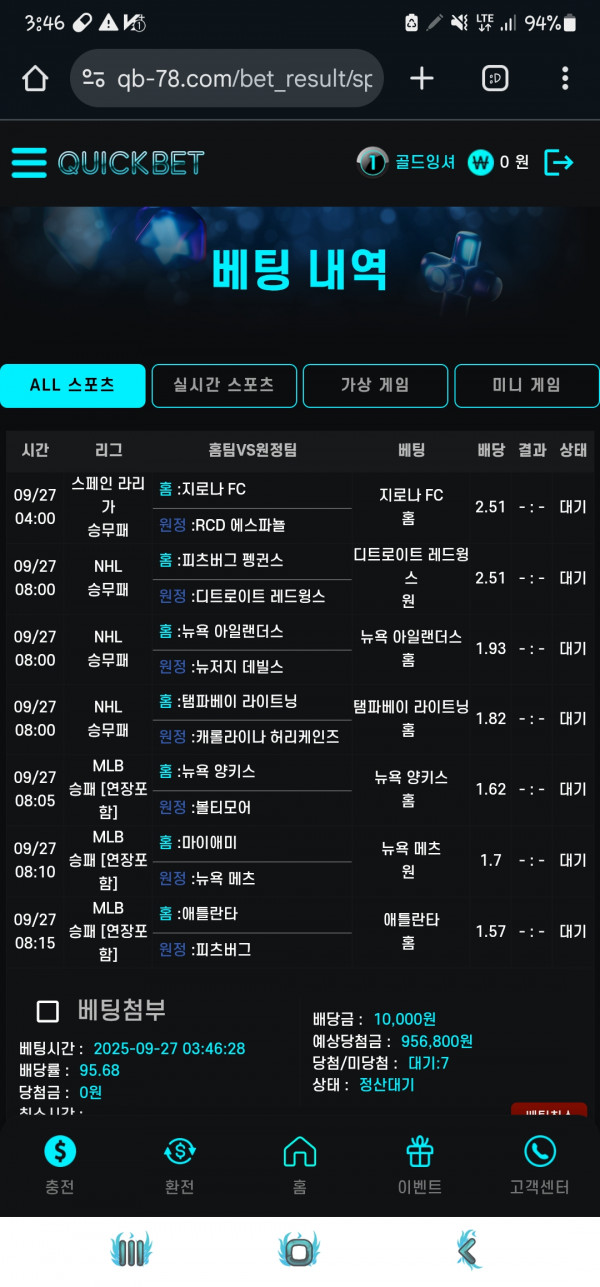Open the browser tab switcher

pos(495,79)
